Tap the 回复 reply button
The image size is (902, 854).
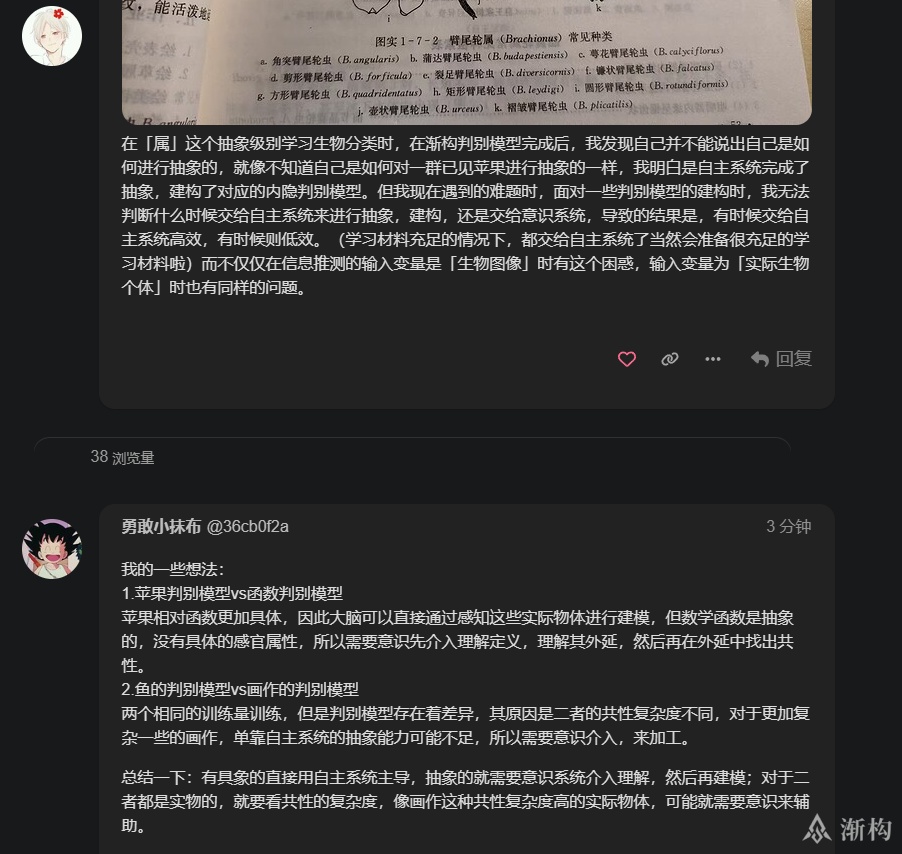(782, 359)
